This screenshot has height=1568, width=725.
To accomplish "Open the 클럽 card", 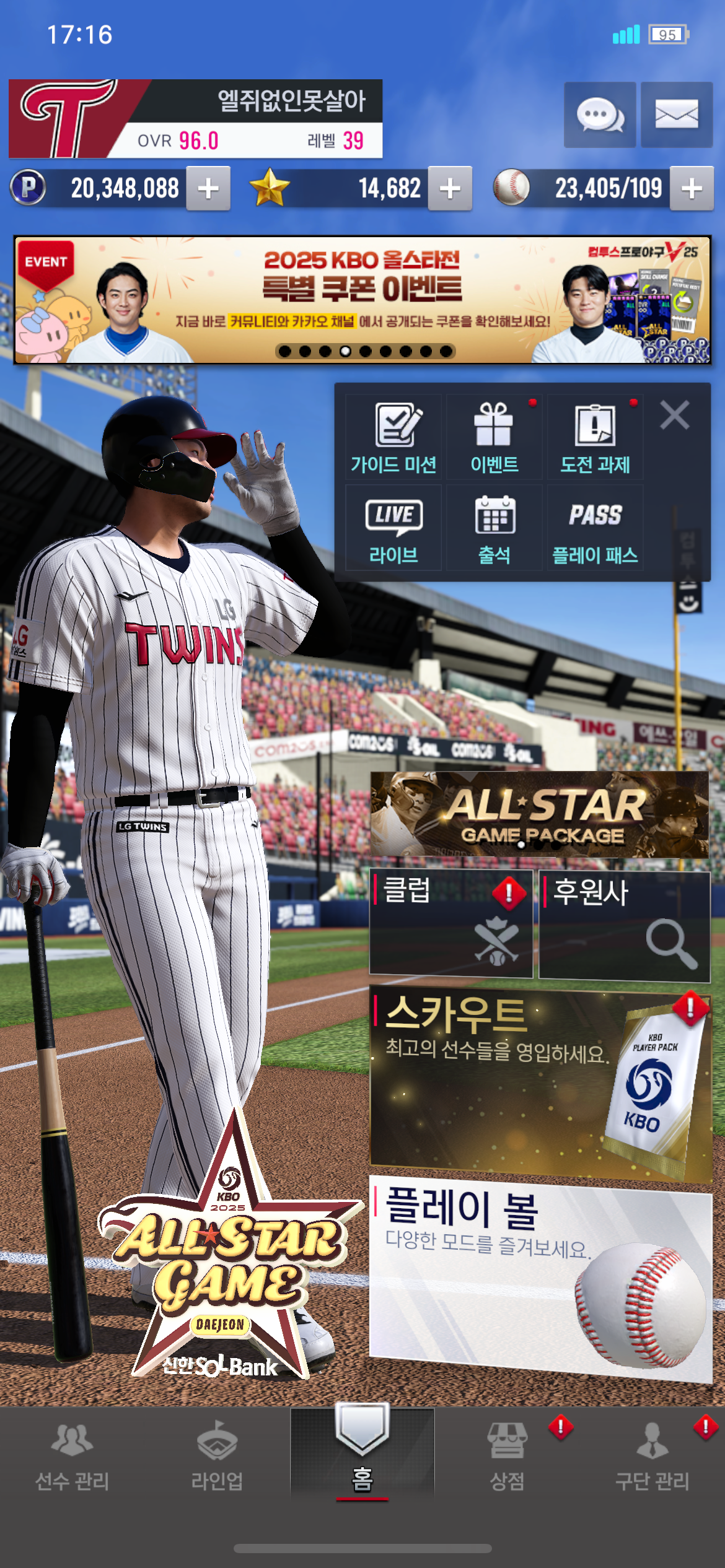I will coord(450,923).
